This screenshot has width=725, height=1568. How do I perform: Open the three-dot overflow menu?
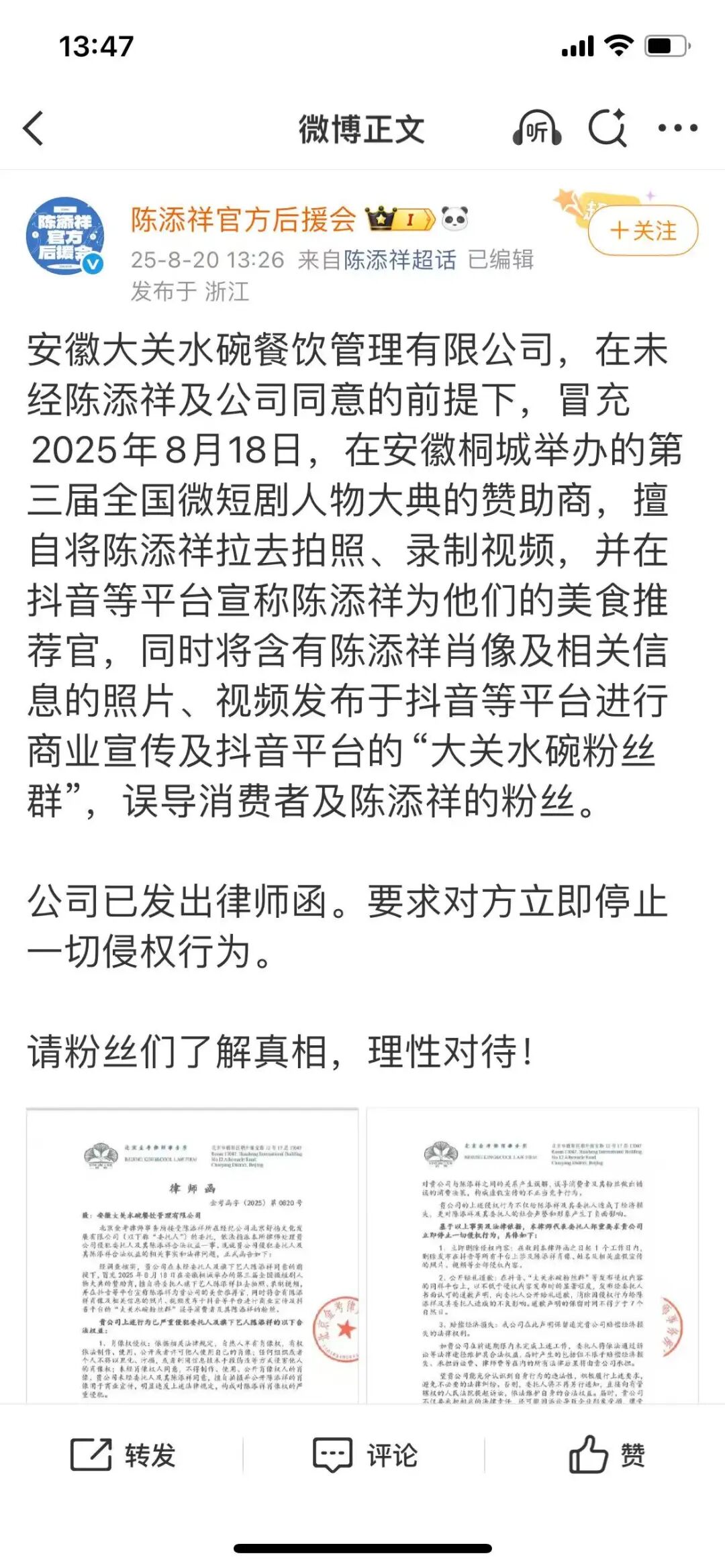[677, 127]
